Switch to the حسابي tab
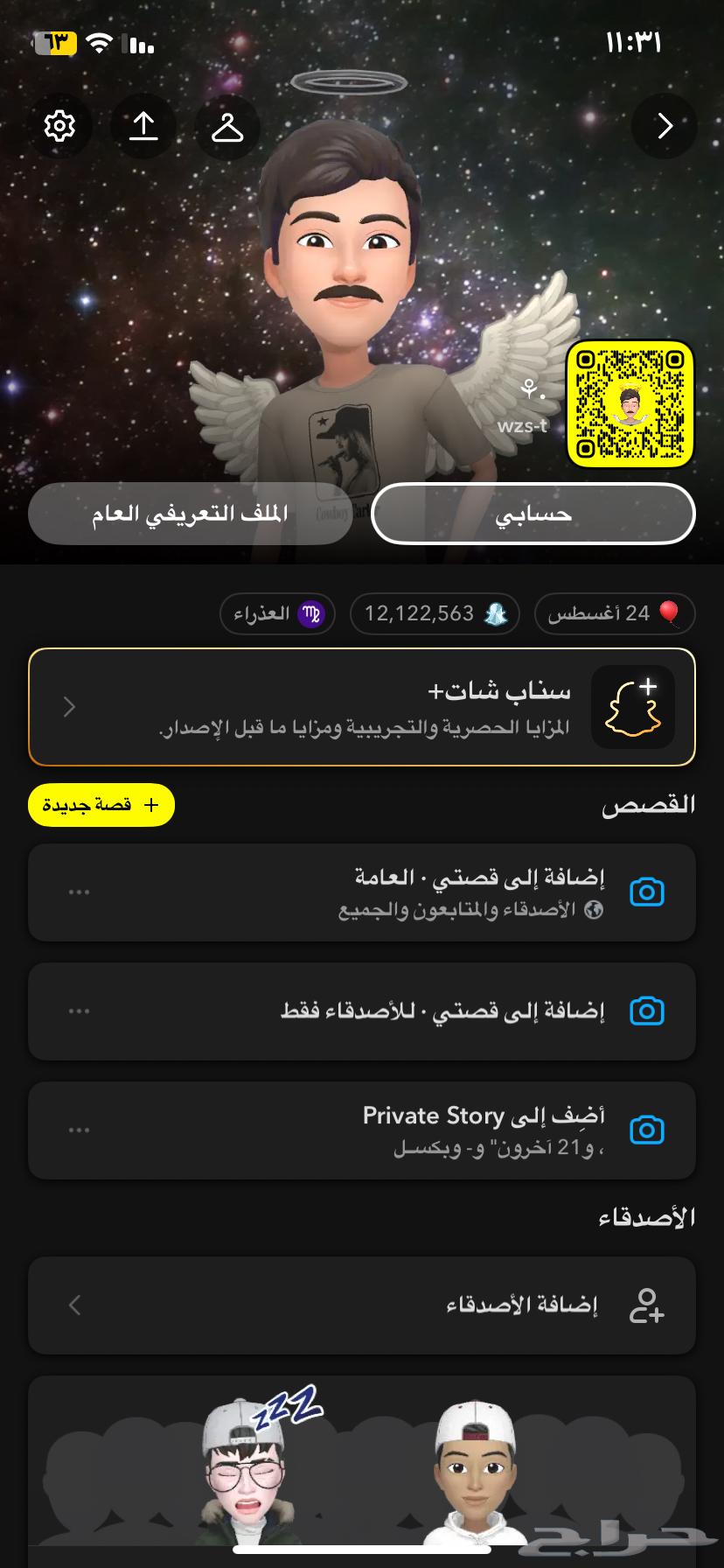724x1568 pixels. [x=533, y=514]
